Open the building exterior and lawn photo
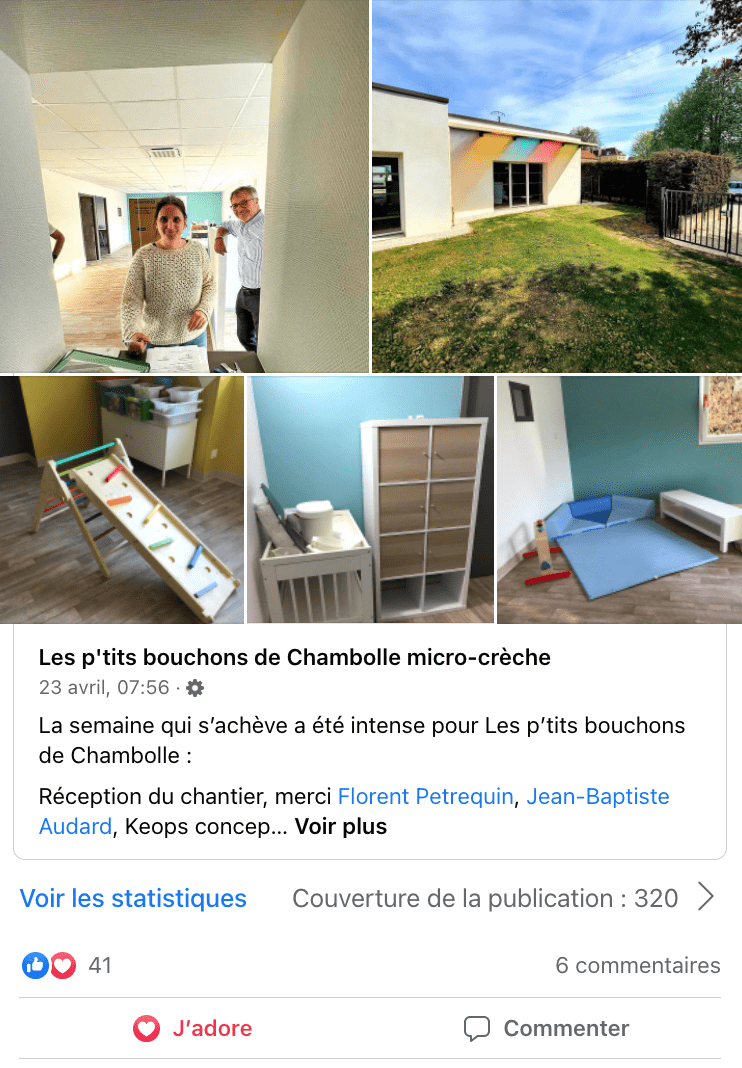Screen dimensions: 742x1068 (557, 186)
